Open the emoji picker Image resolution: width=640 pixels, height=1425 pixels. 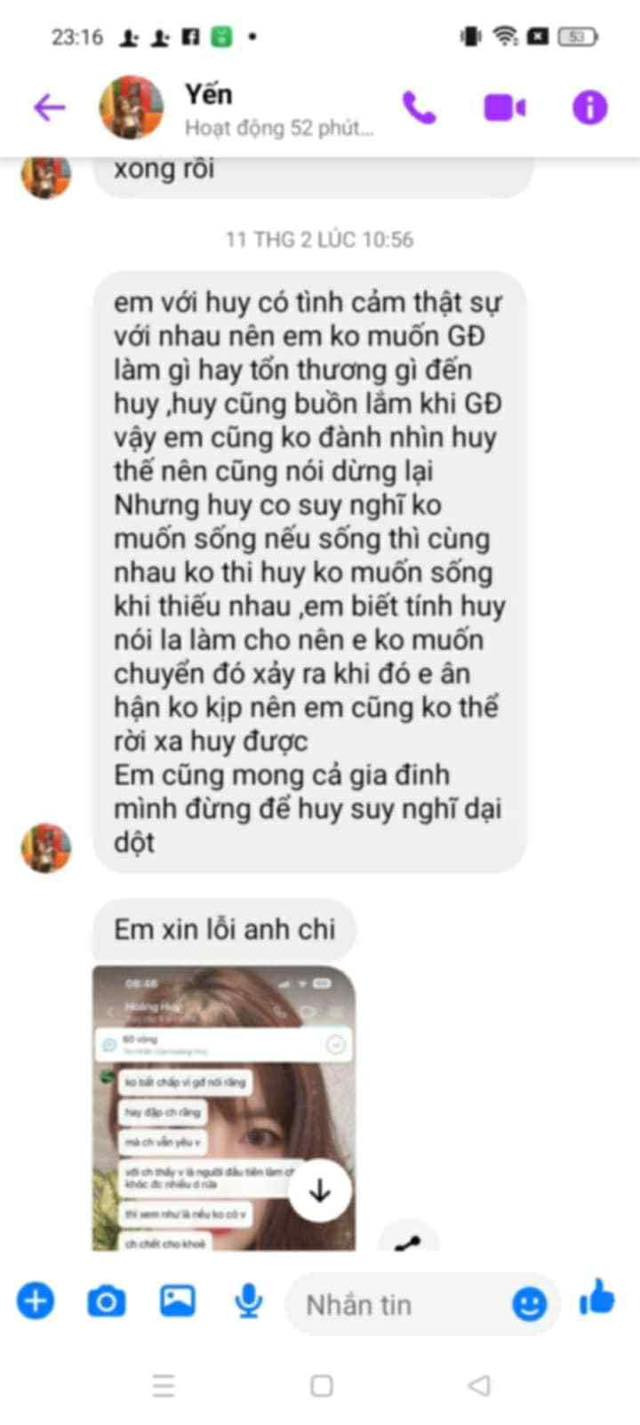point(530,1303)
